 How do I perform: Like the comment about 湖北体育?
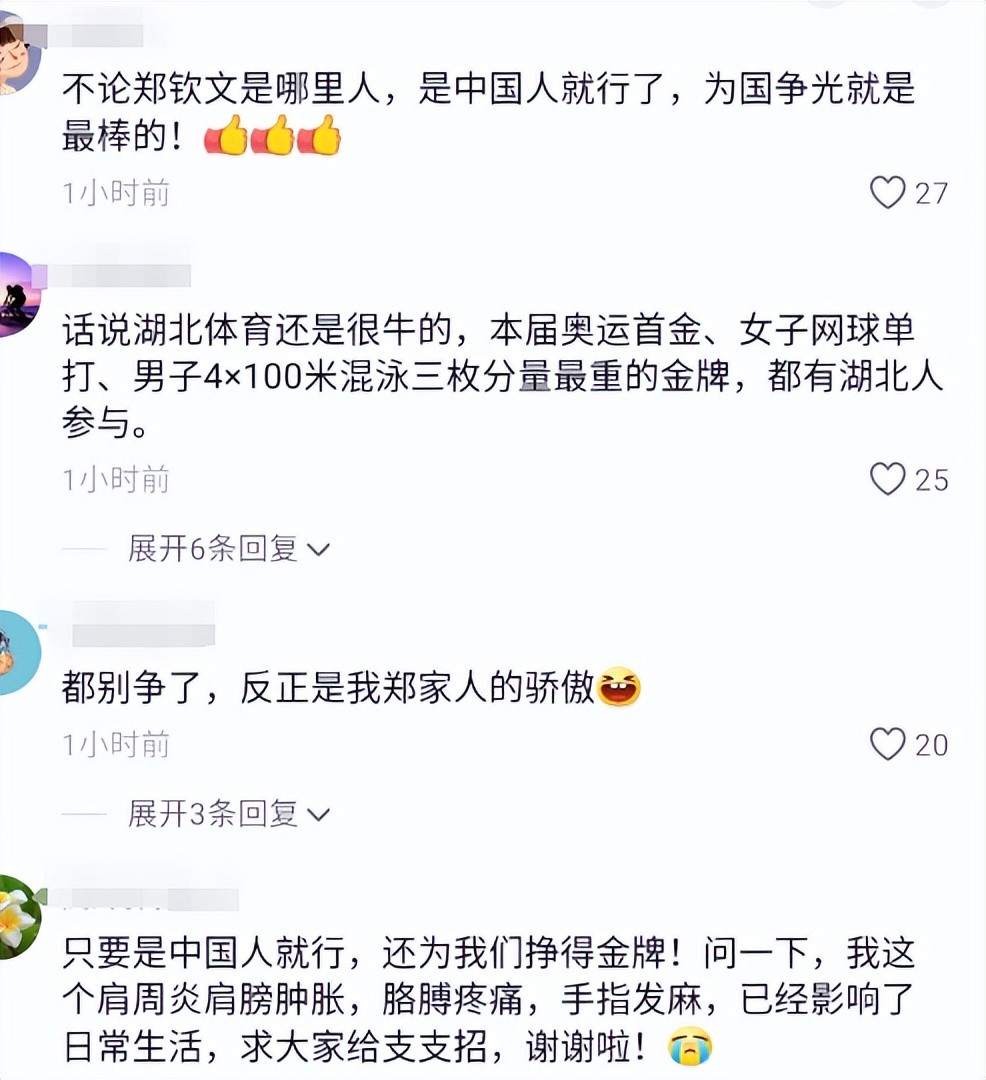point(887,480)
